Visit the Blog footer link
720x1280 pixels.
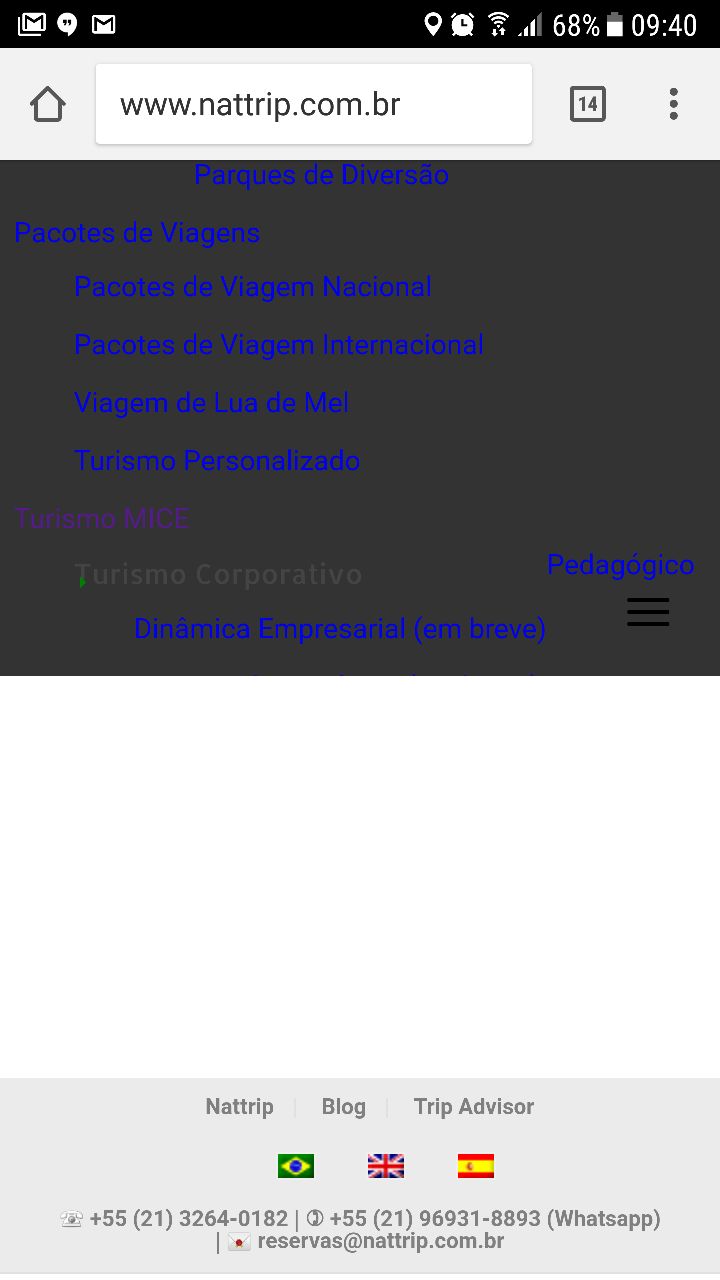pos(343,1107)
